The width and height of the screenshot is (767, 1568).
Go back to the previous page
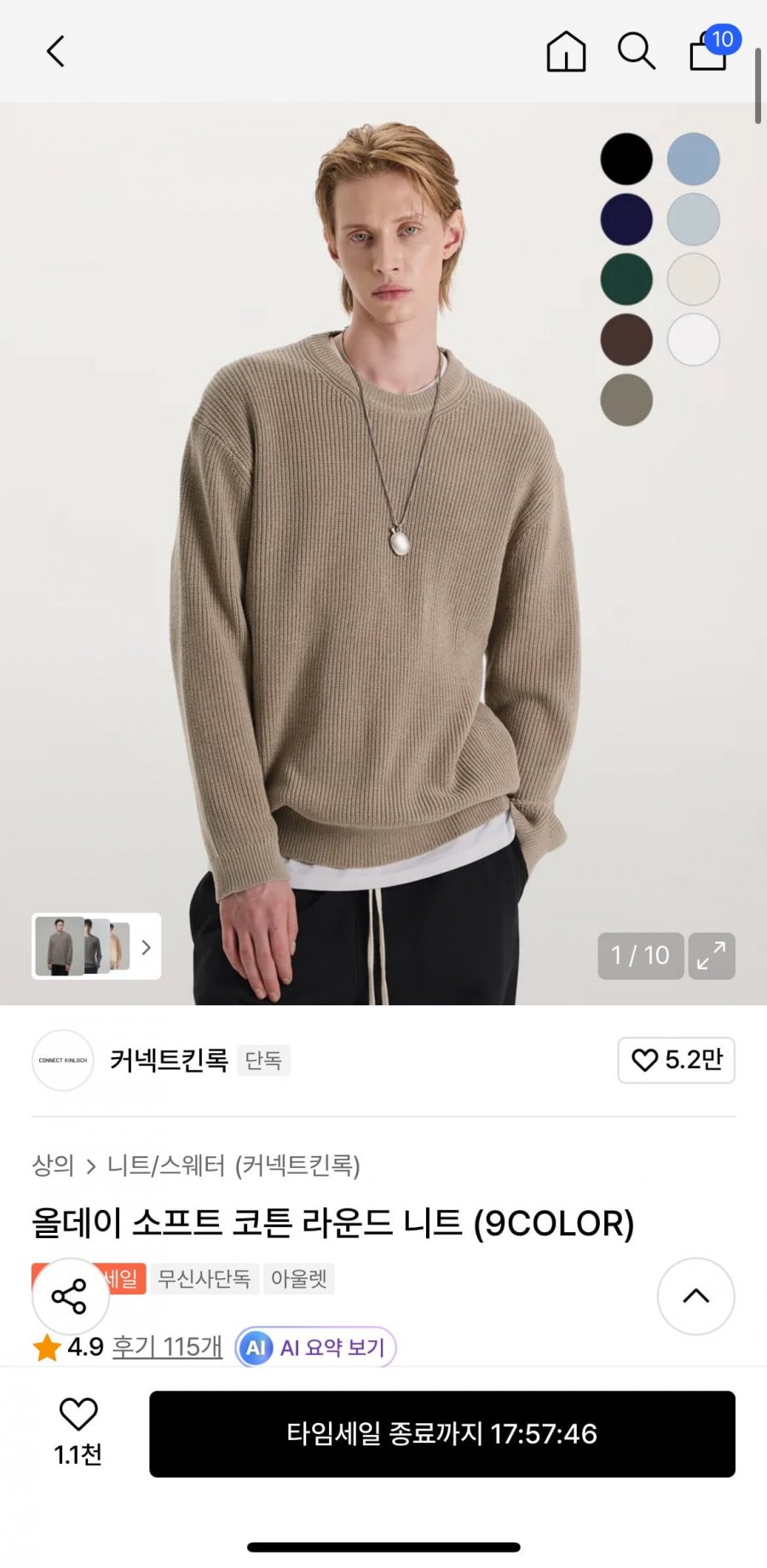(x=56, y=52)
